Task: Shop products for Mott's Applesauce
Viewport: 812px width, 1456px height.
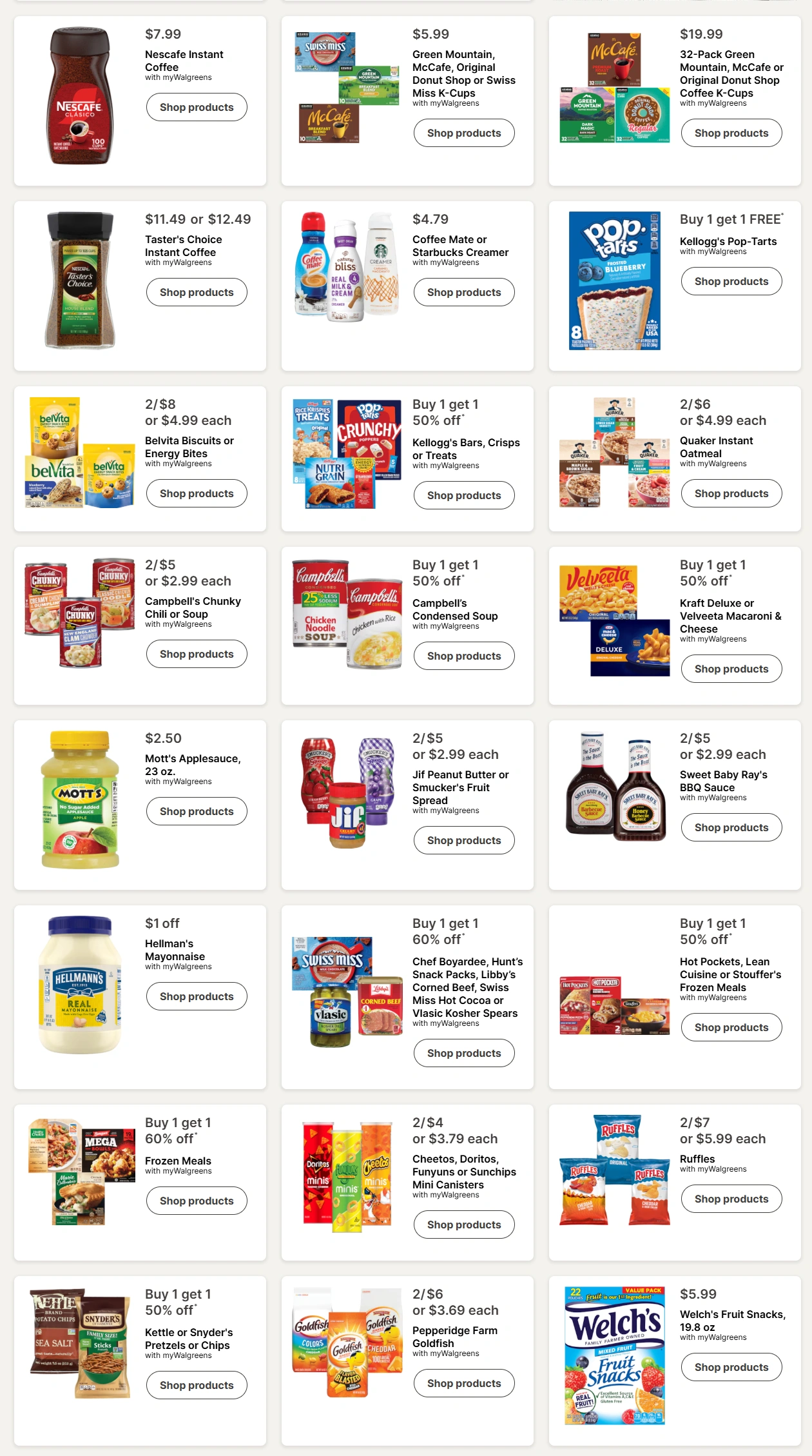Action: (x=197, y=811)
